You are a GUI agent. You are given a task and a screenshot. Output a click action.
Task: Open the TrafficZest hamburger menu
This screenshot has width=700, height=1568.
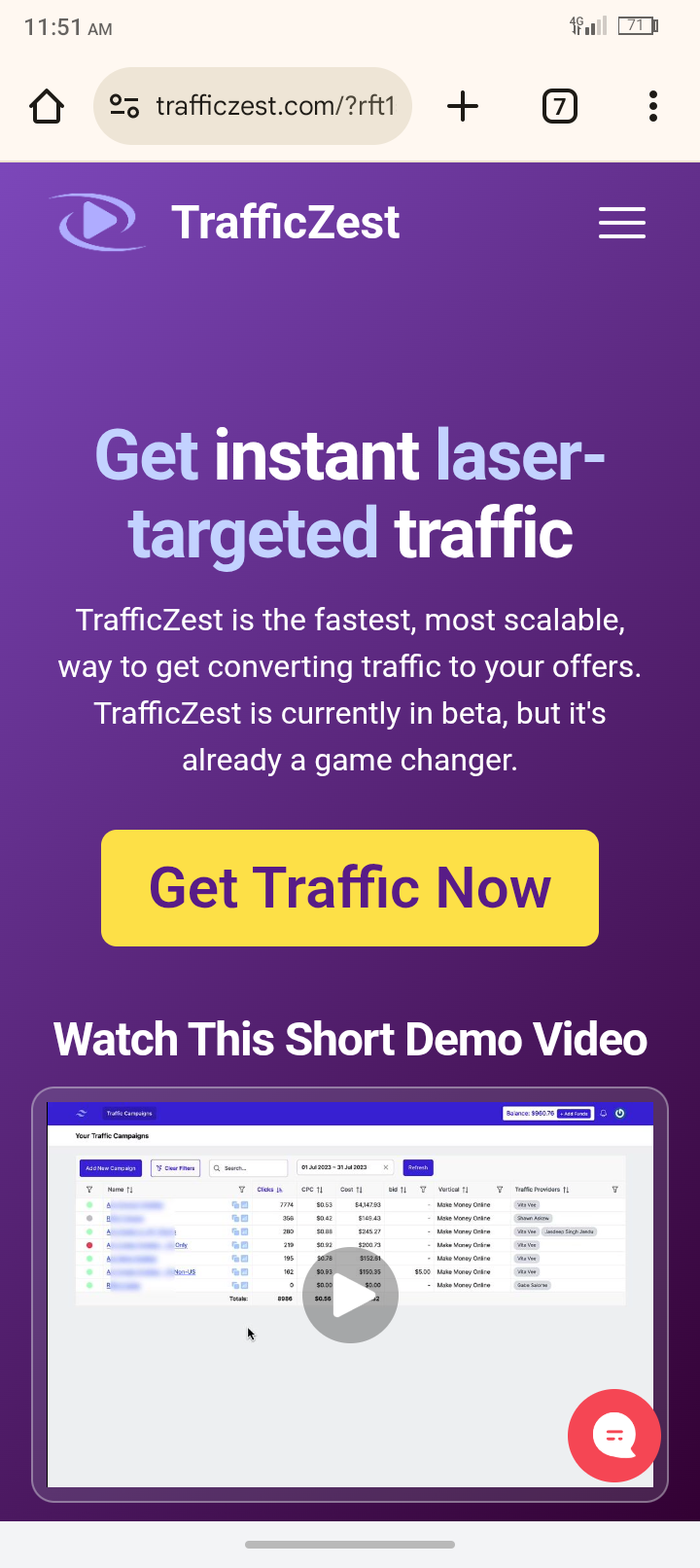pyautogui.click(x=621, y=223)
